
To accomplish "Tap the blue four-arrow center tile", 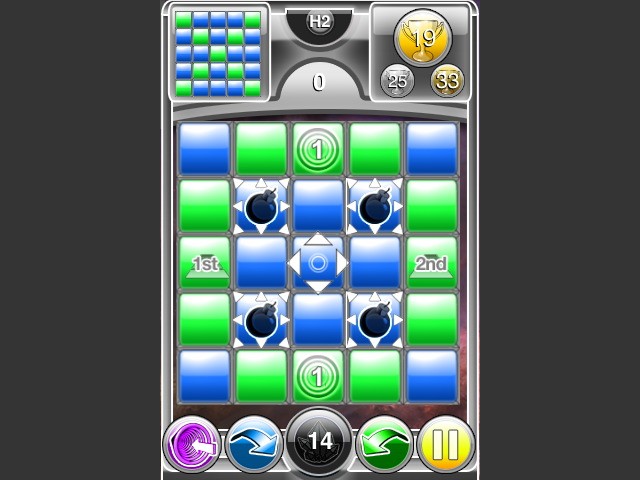I will coord(318,263).
